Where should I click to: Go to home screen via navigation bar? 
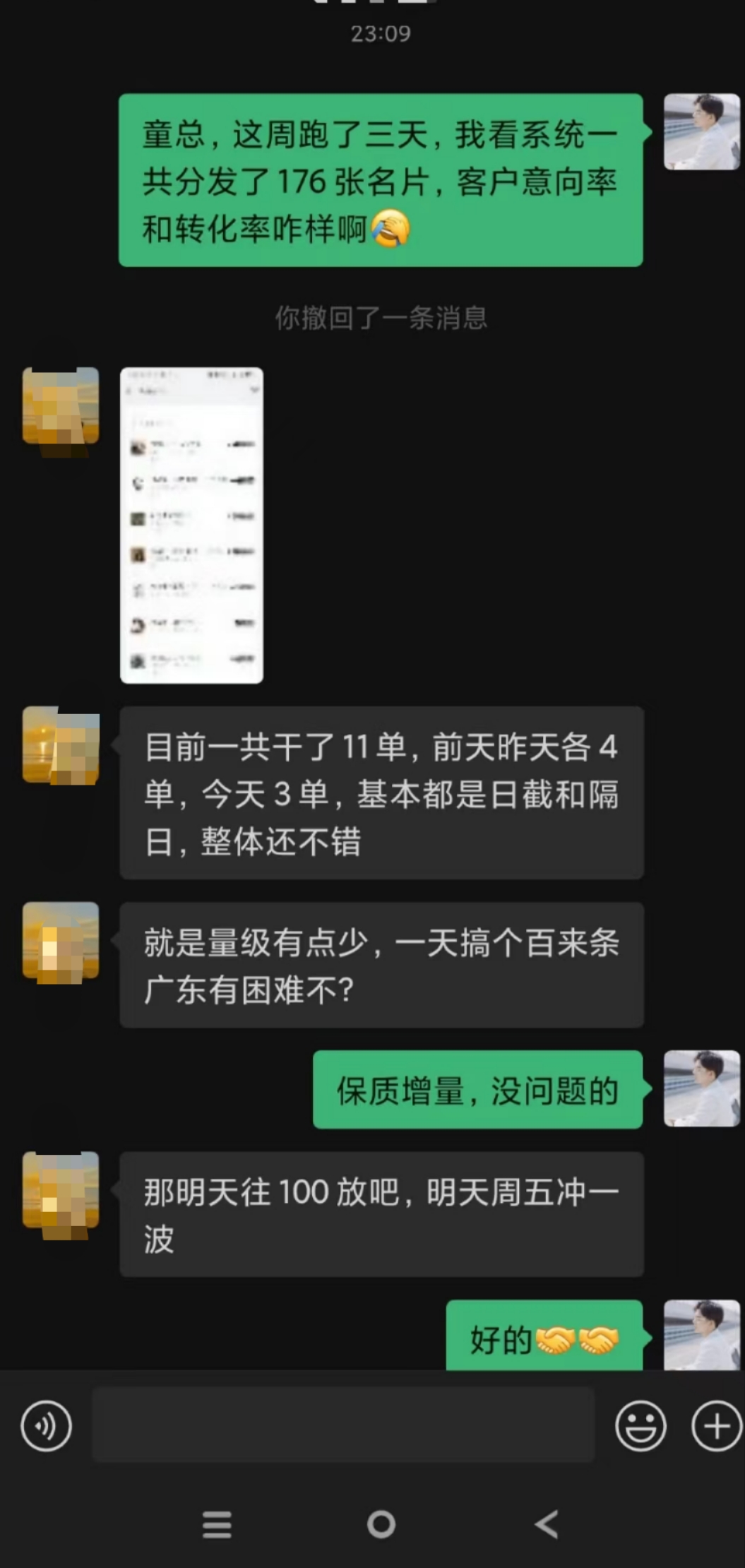(381, 1524)
